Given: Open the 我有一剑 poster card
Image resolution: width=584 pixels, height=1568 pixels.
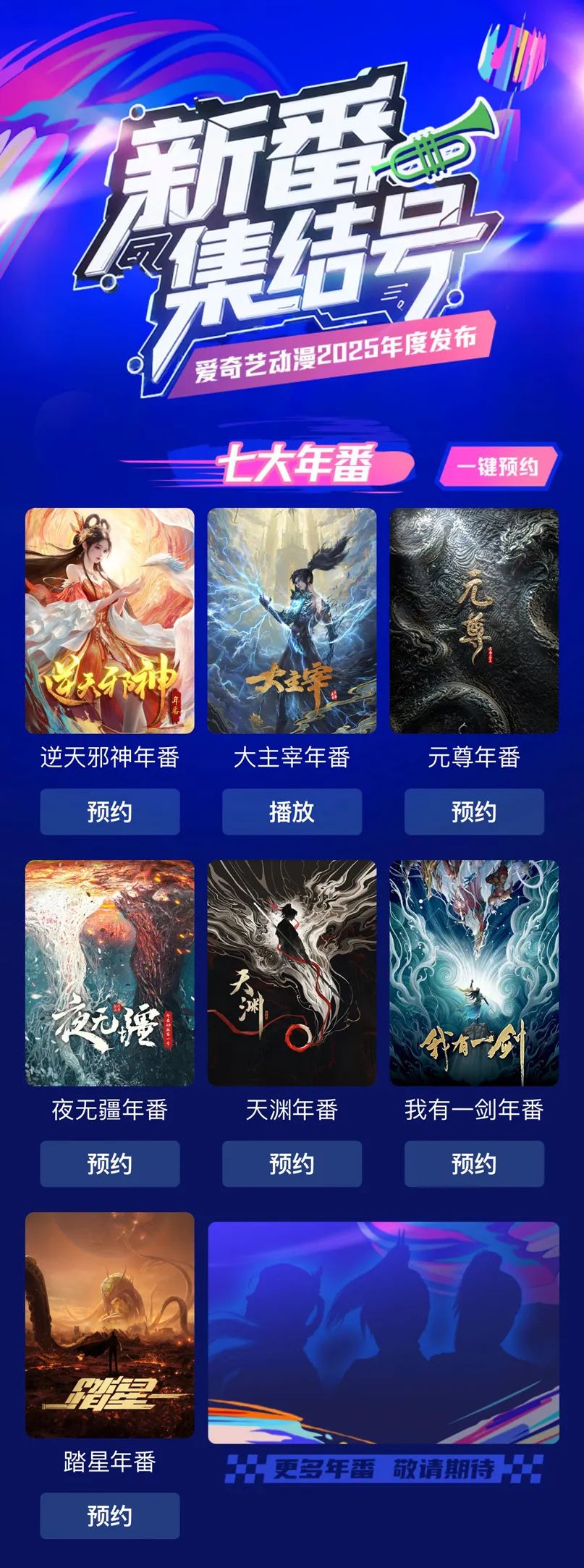Looking at the screenshot, I should tap(474, 972).
